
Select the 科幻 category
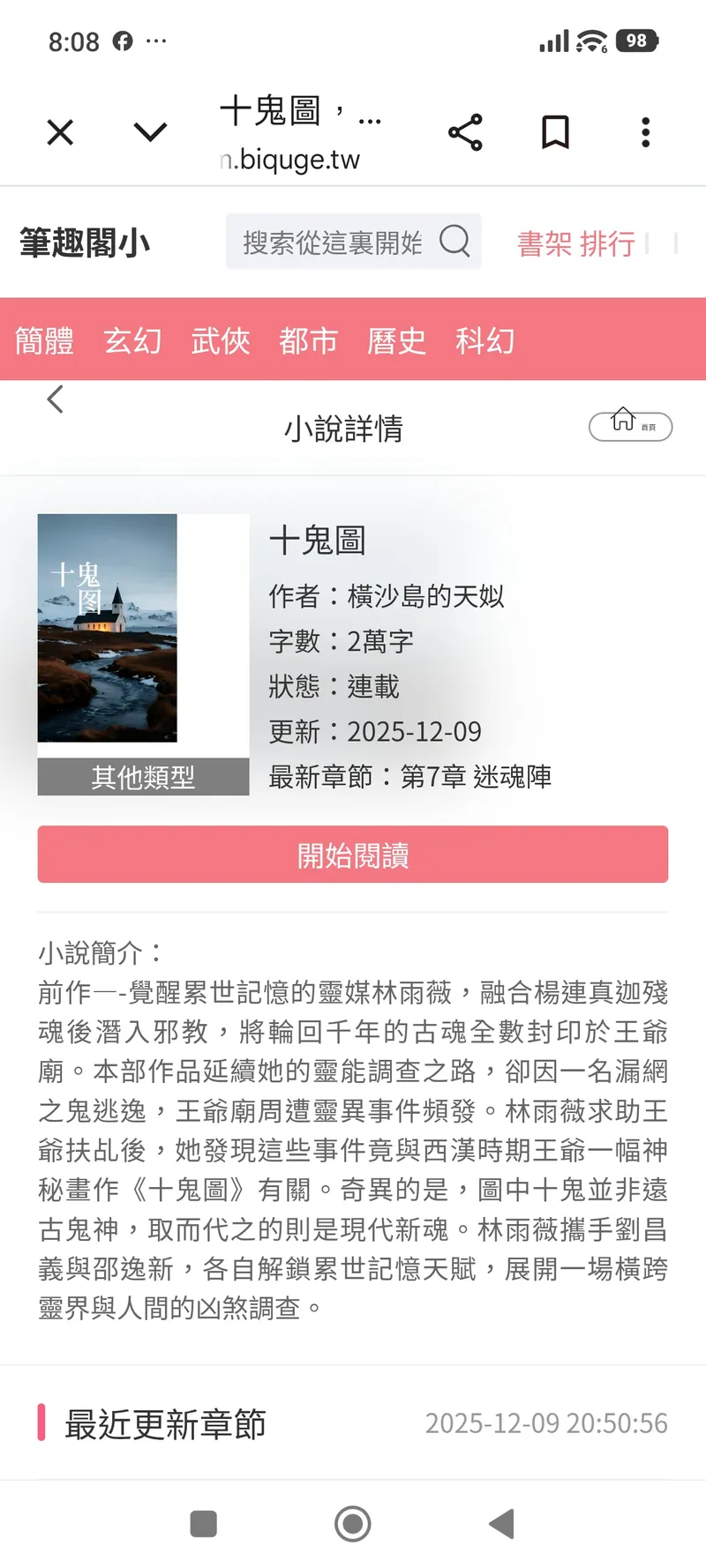(x=484, y=340)
